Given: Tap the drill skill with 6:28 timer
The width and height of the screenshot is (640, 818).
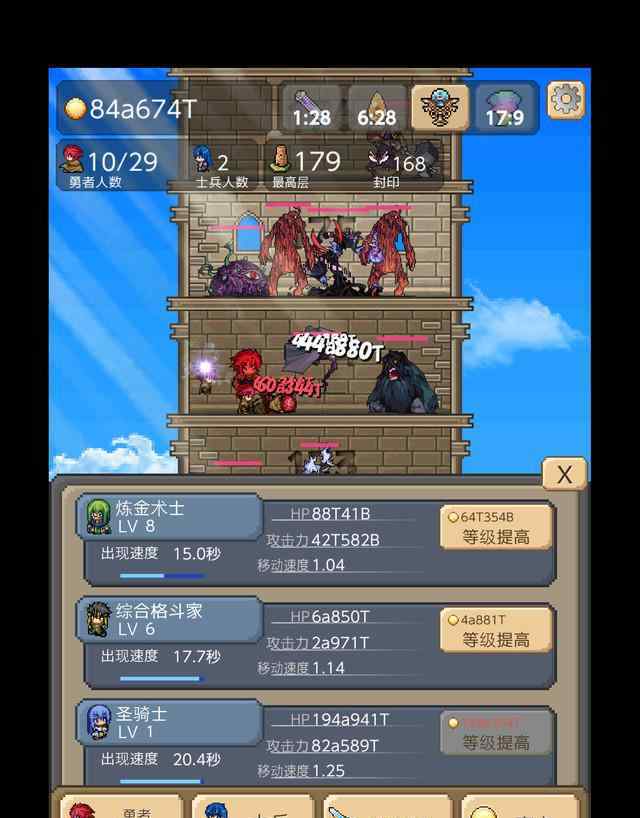Looking at the screenshot, I should point(376,107).
